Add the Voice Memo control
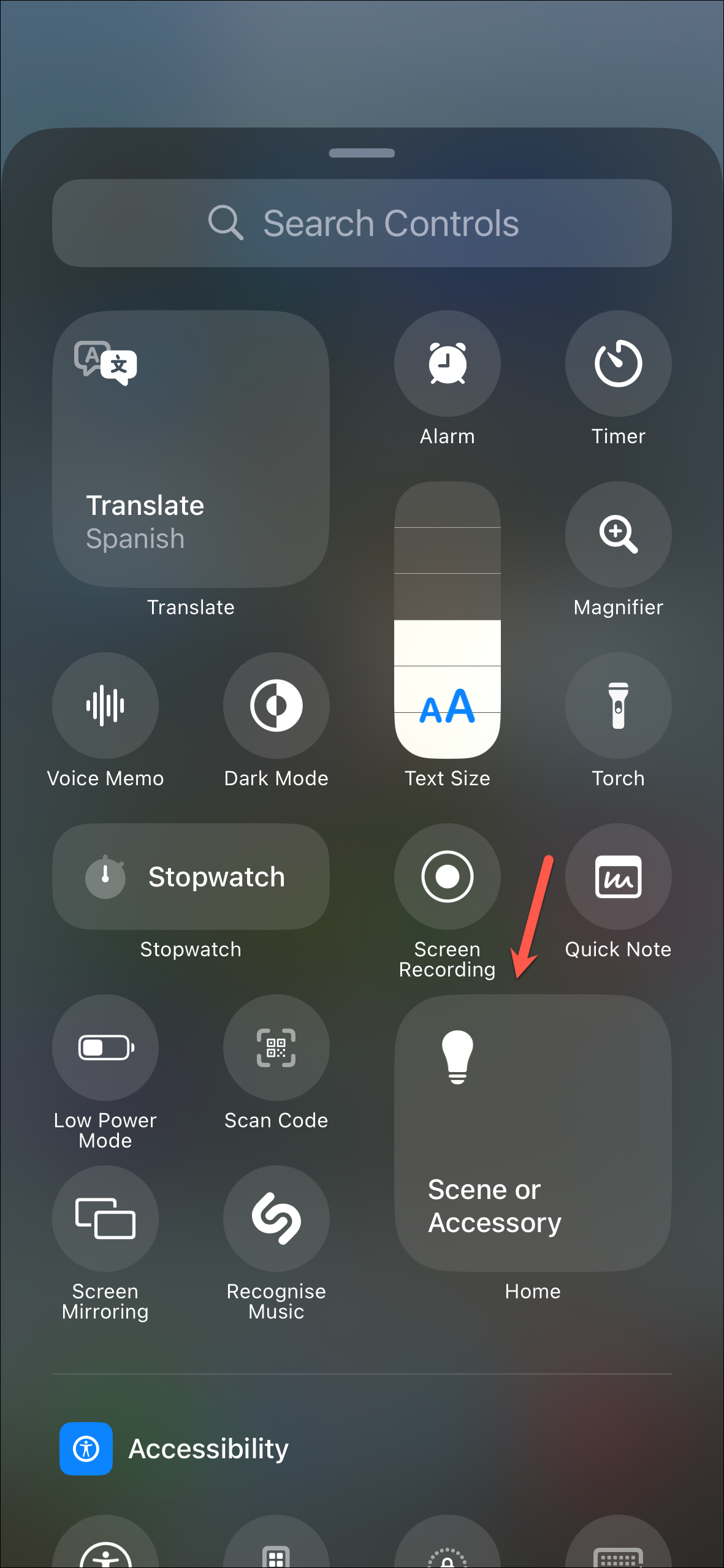 [x=105, y=706]
